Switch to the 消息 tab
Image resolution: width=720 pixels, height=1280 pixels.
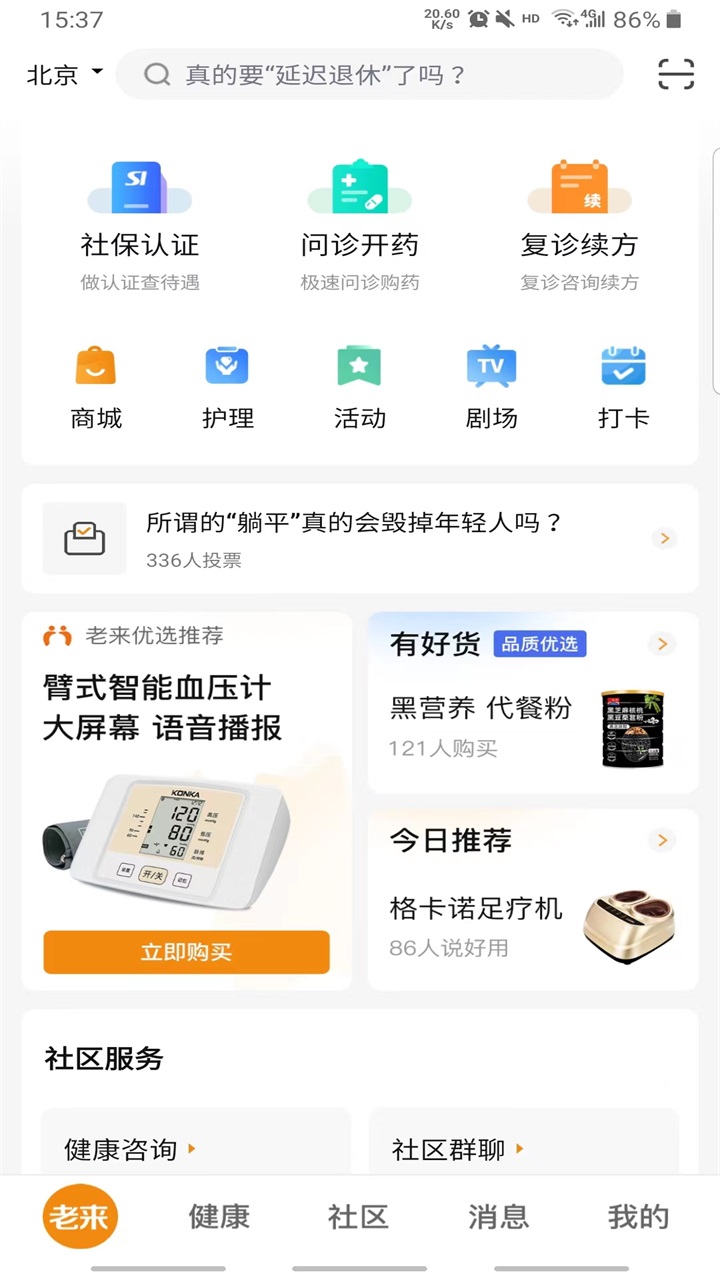[x=498, y=1217]
